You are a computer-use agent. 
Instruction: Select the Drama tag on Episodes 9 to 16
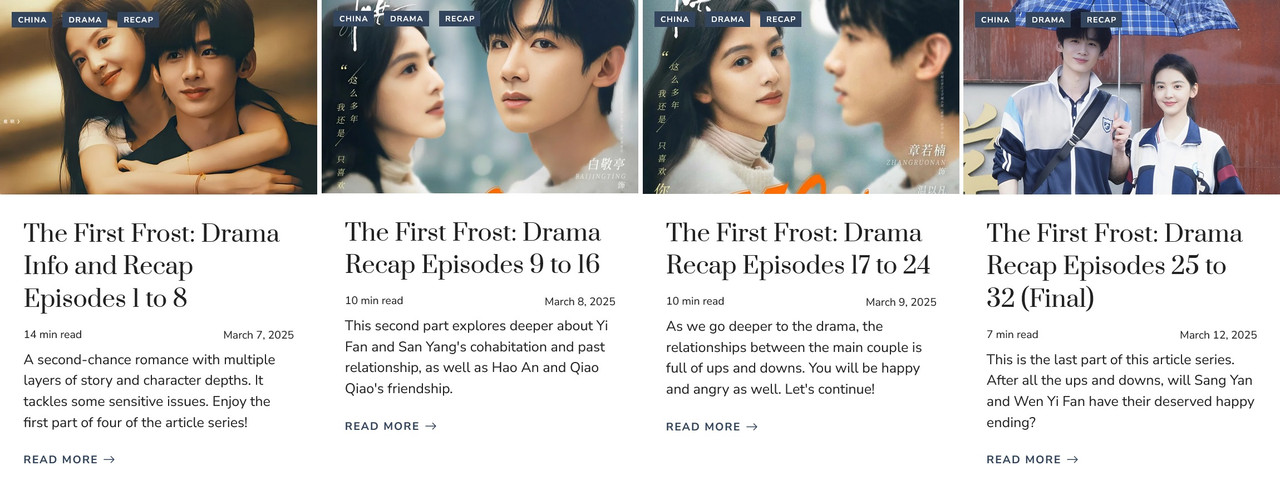coord(406,19)
